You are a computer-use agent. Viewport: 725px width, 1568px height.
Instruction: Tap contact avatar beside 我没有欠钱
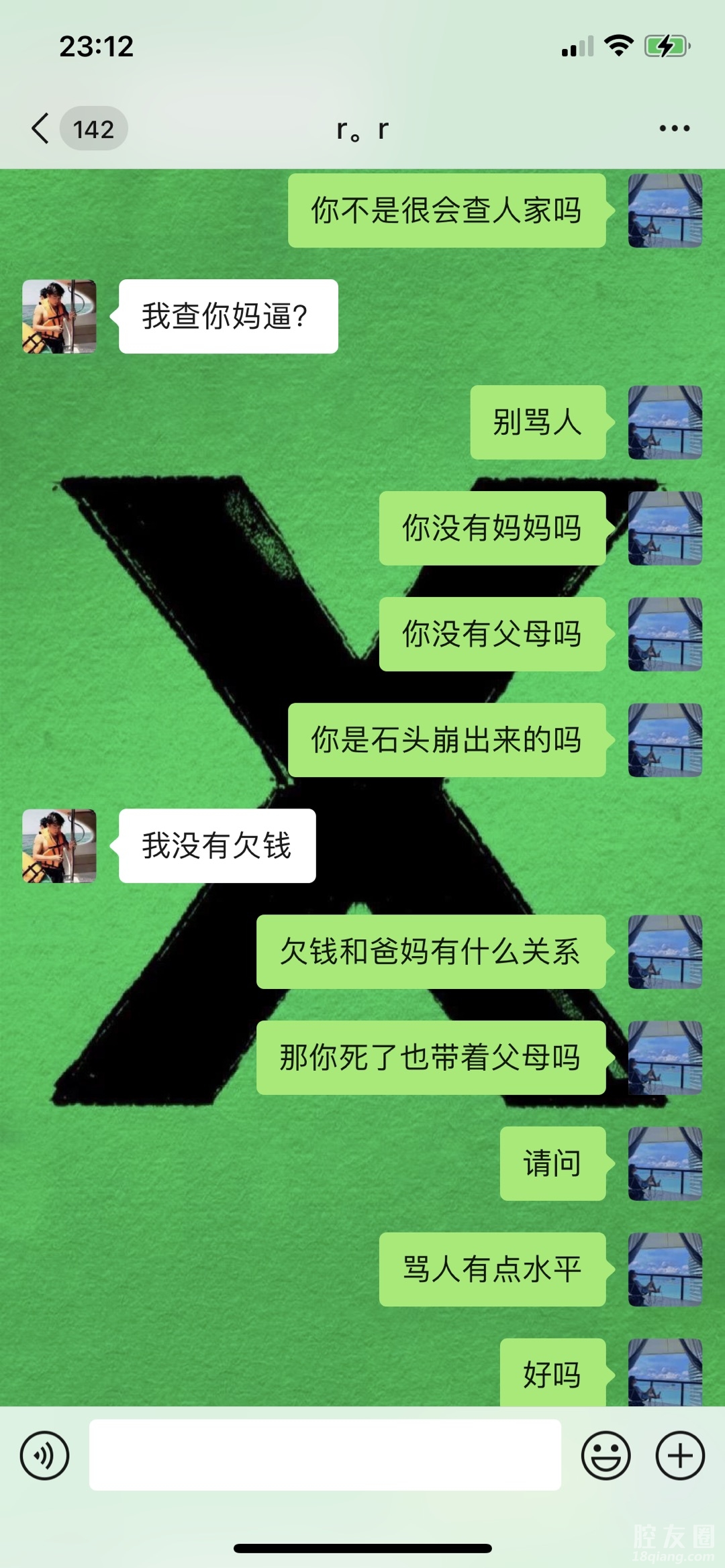point(59,846)
